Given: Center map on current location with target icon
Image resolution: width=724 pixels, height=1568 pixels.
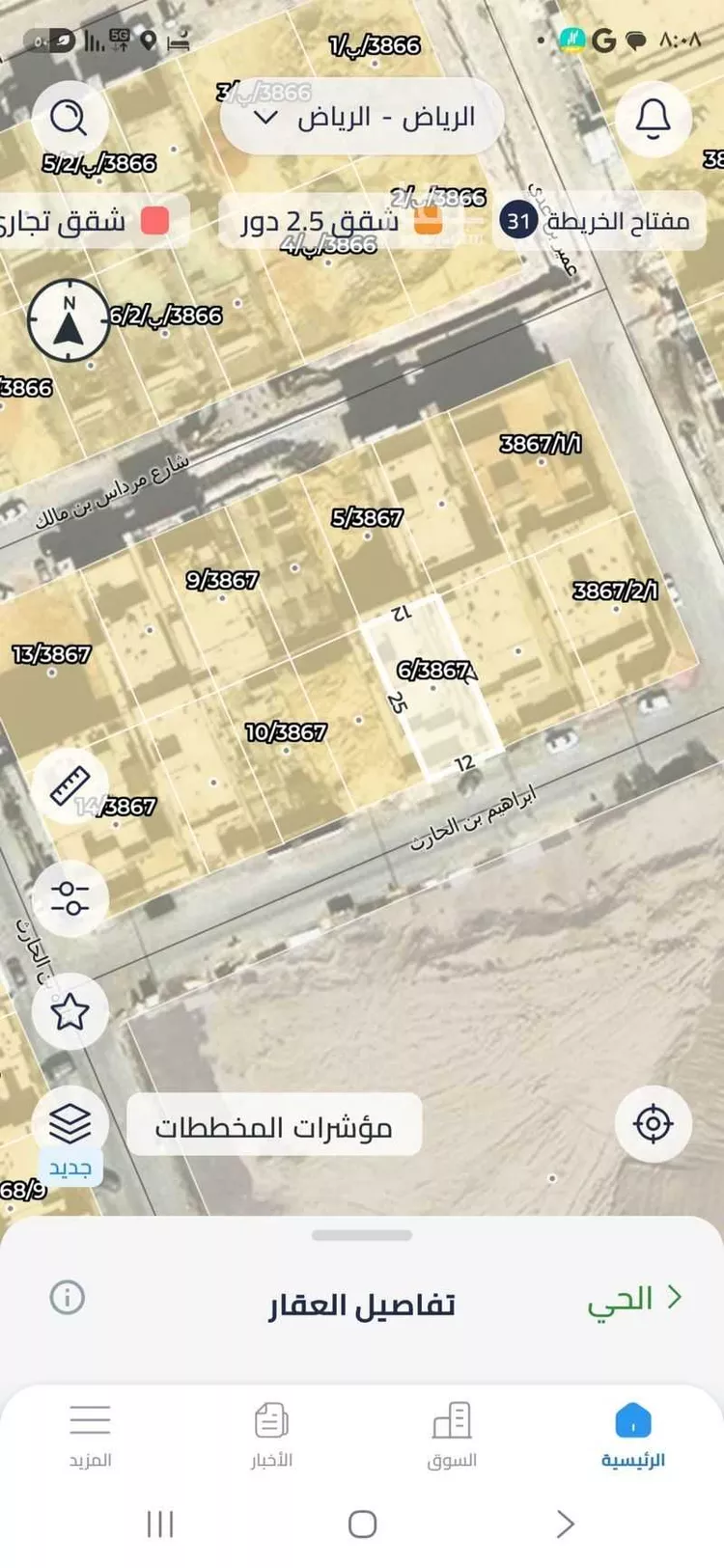Looking at the screenshot, I should tap(653, 1122).
